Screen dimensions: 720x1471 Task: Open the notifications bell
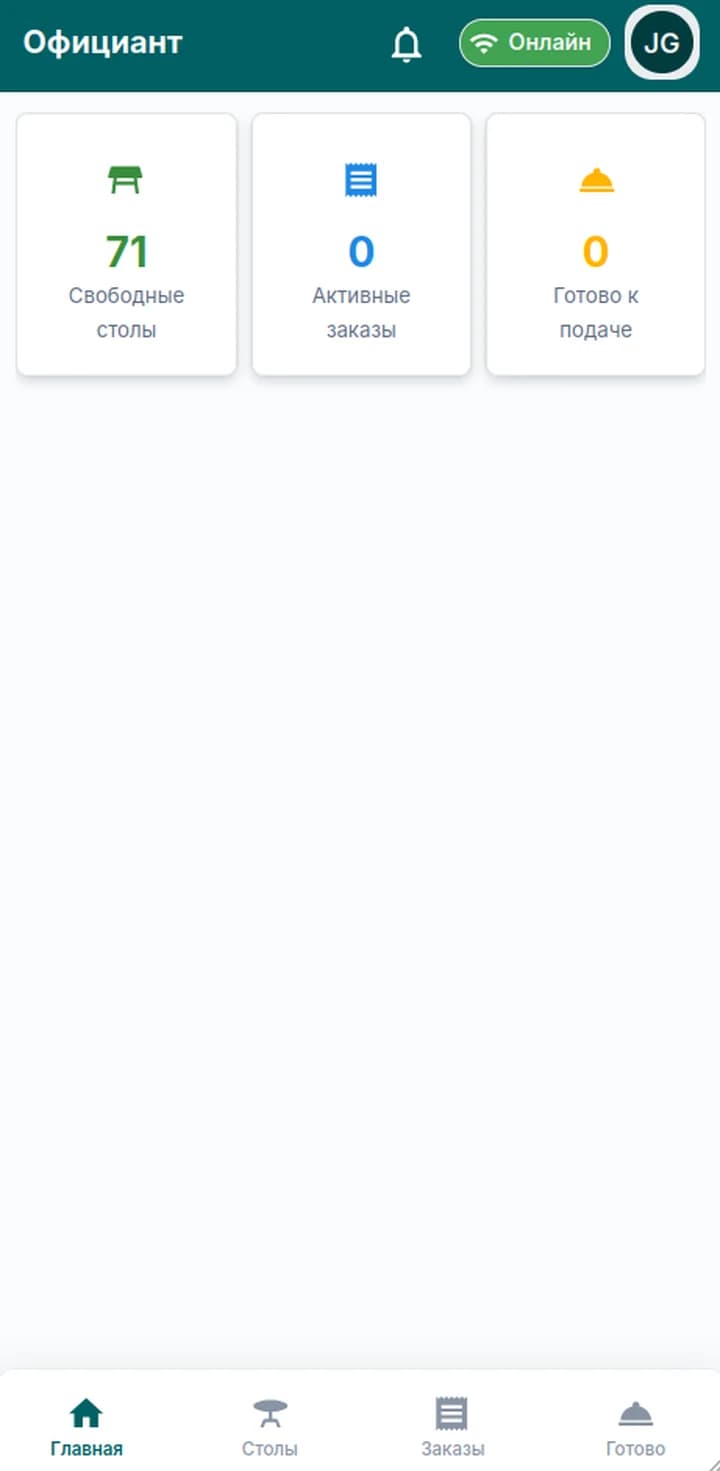point(406,44)
